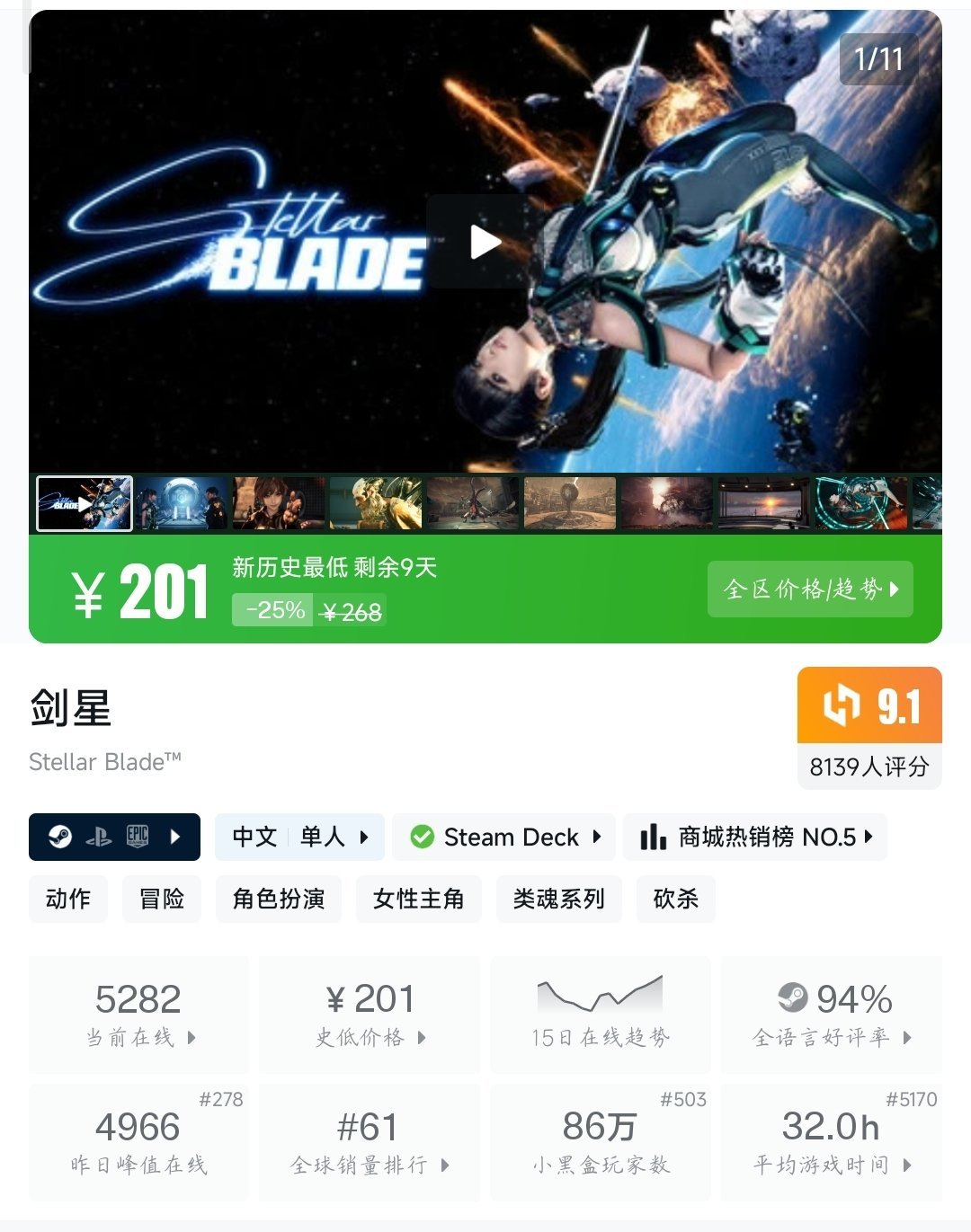View the 15日在线趋势 chart
This screenshot has width=971, height=1232.
pos(600,1015)
